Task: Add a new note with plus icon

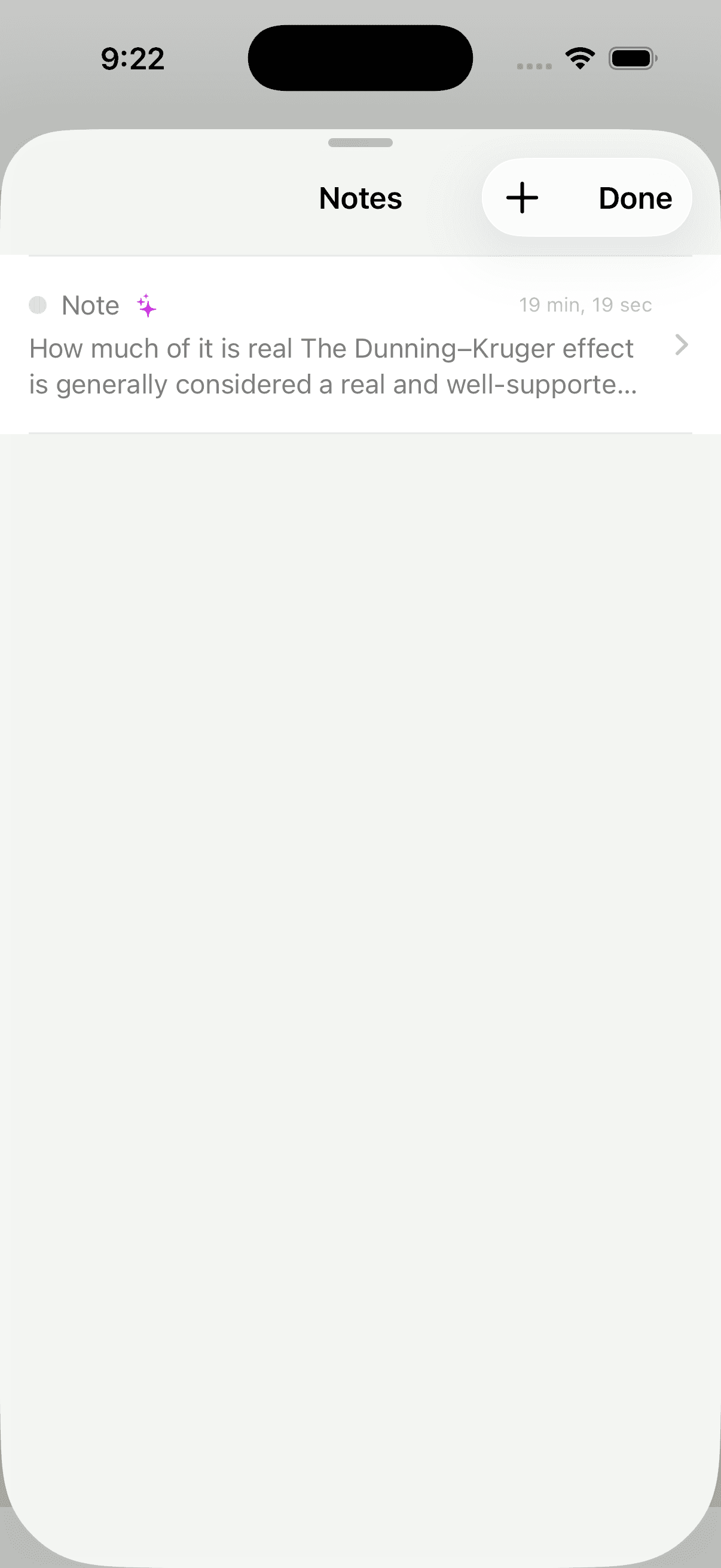Action: click(x=522, y=198)
